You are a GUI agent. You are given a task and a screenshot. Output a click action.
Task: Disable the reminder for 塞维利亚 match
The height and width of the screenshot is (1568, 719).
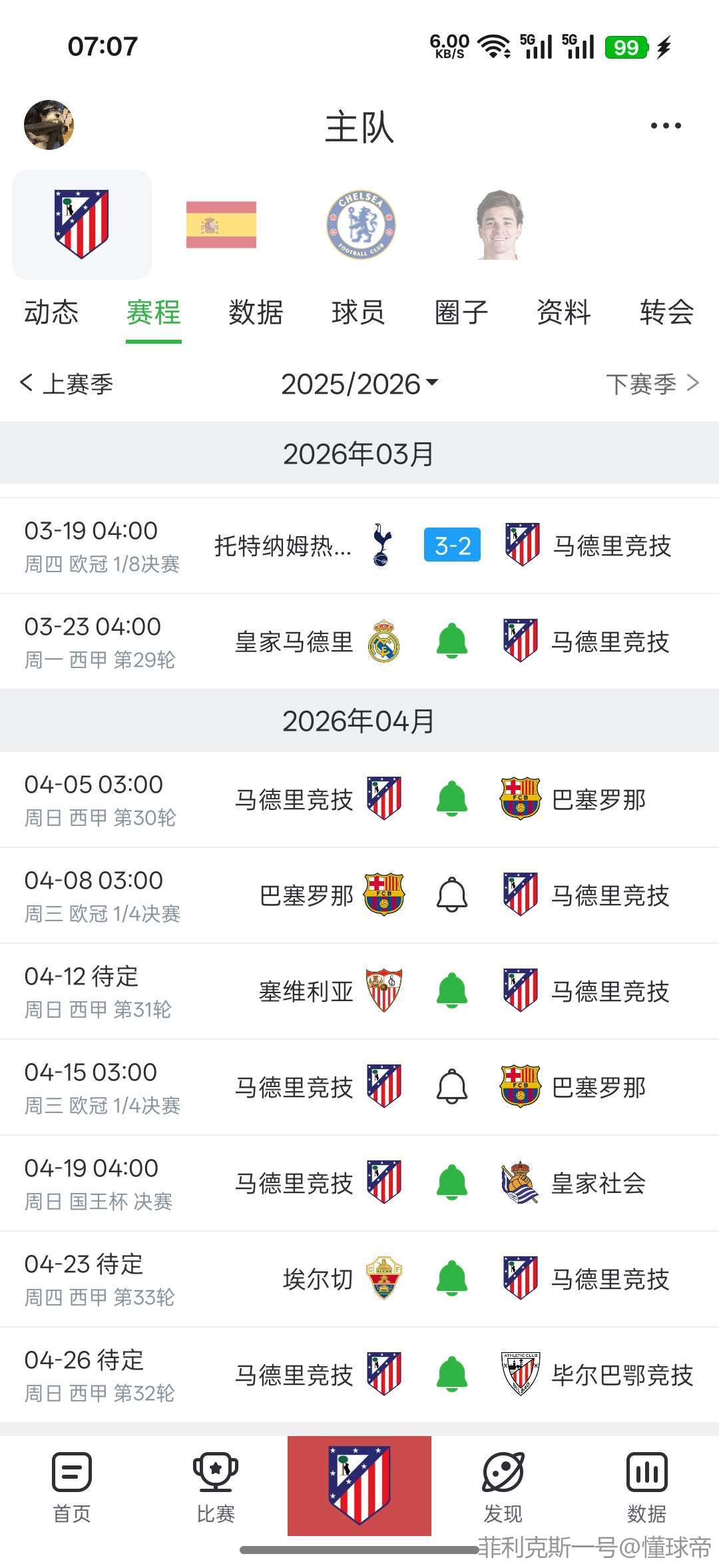coord(452,990)
